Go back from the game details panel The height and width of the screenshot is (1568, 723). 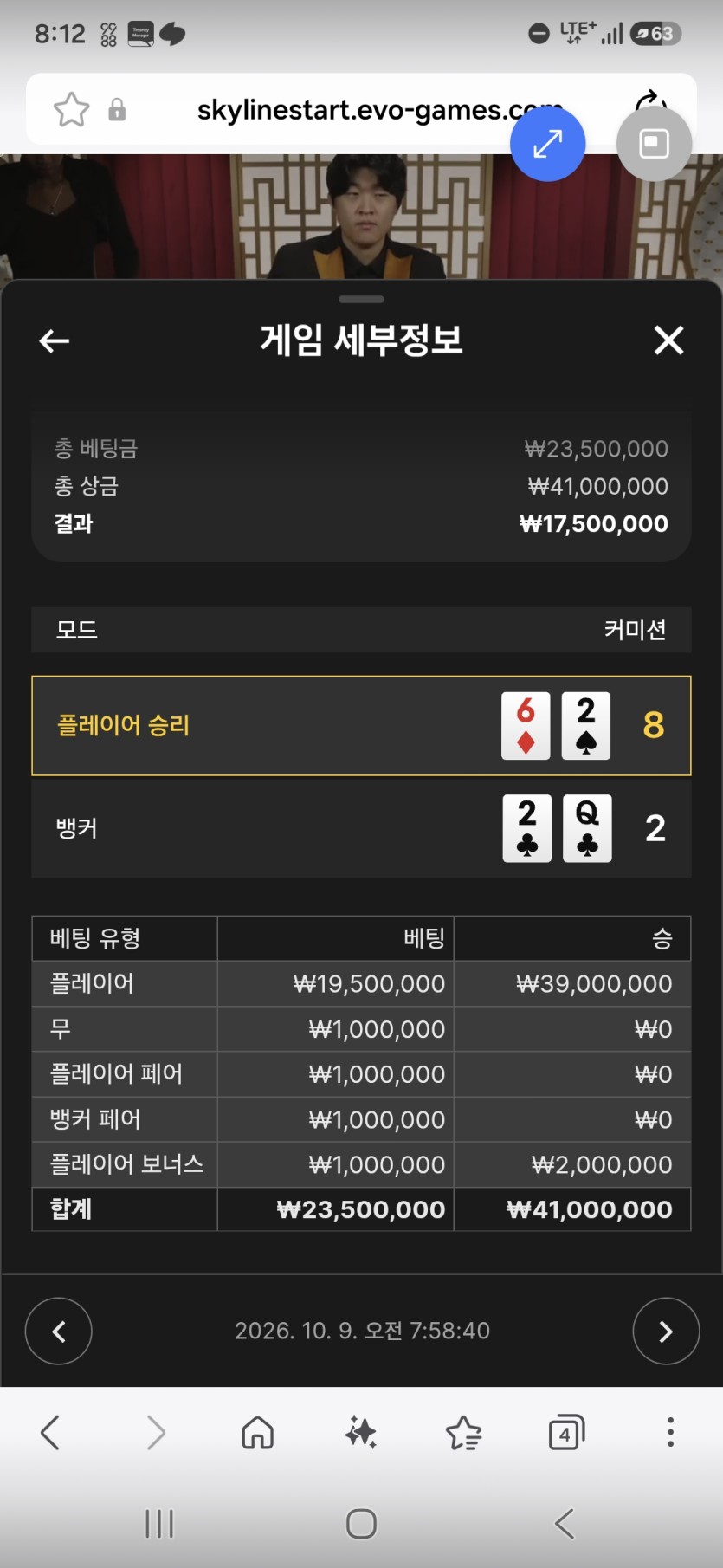54,341
